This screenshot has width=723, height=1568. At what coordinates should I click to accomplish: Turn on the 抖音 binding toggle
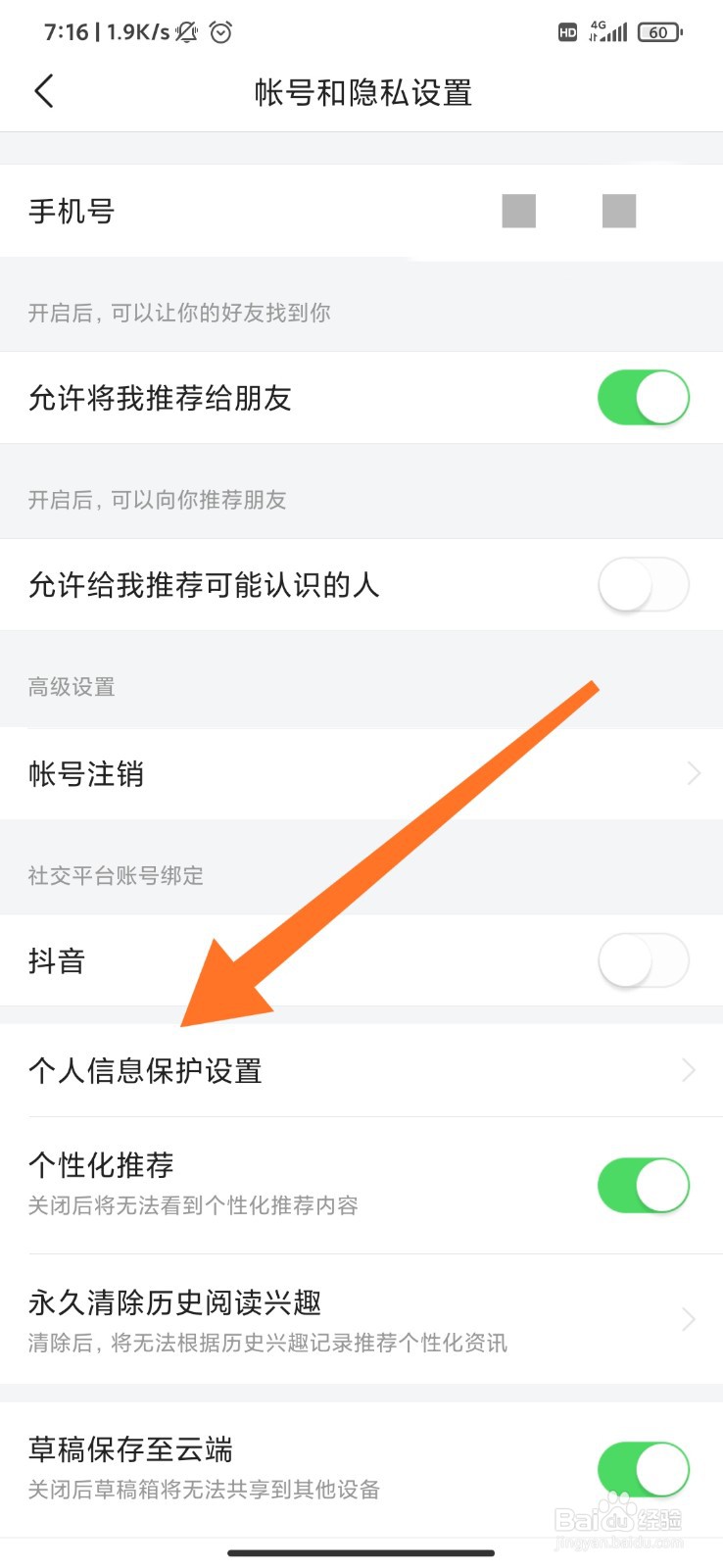pyautogui.click(x=643, y=961)
